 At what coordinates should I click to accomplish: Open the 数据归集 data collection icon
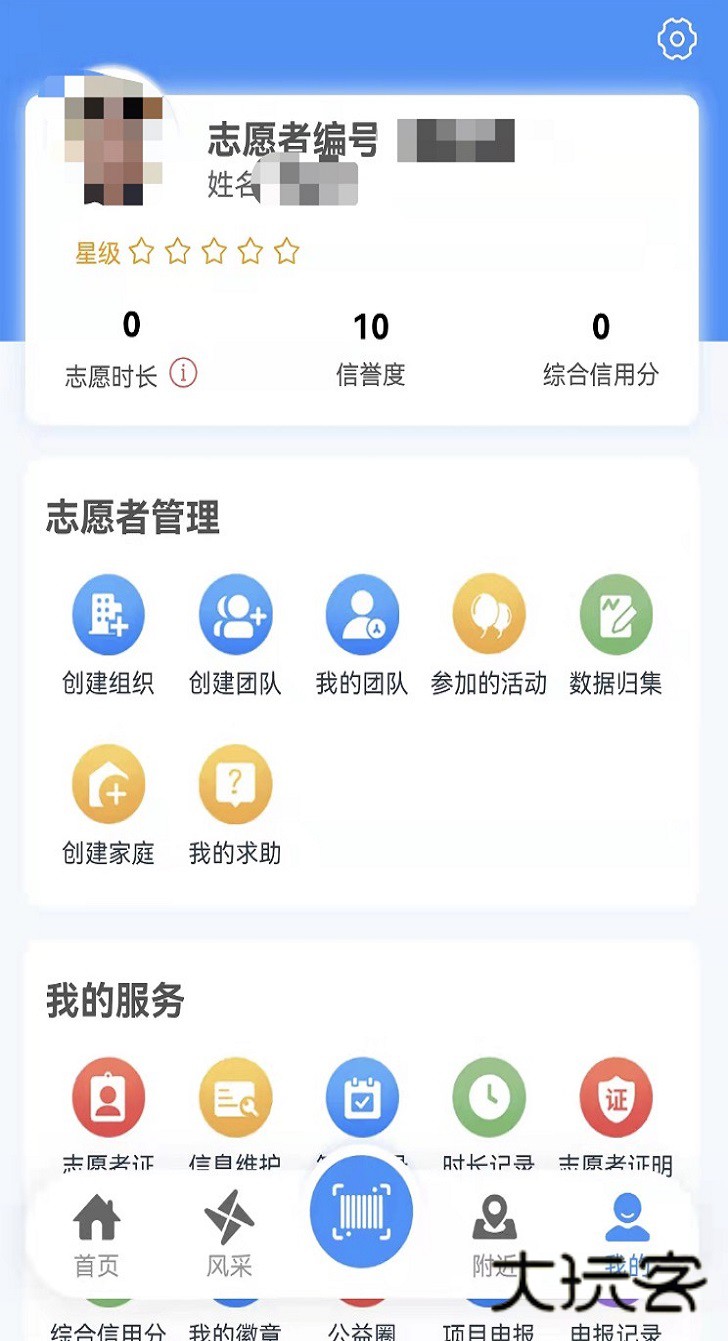(x=616, y=614)
